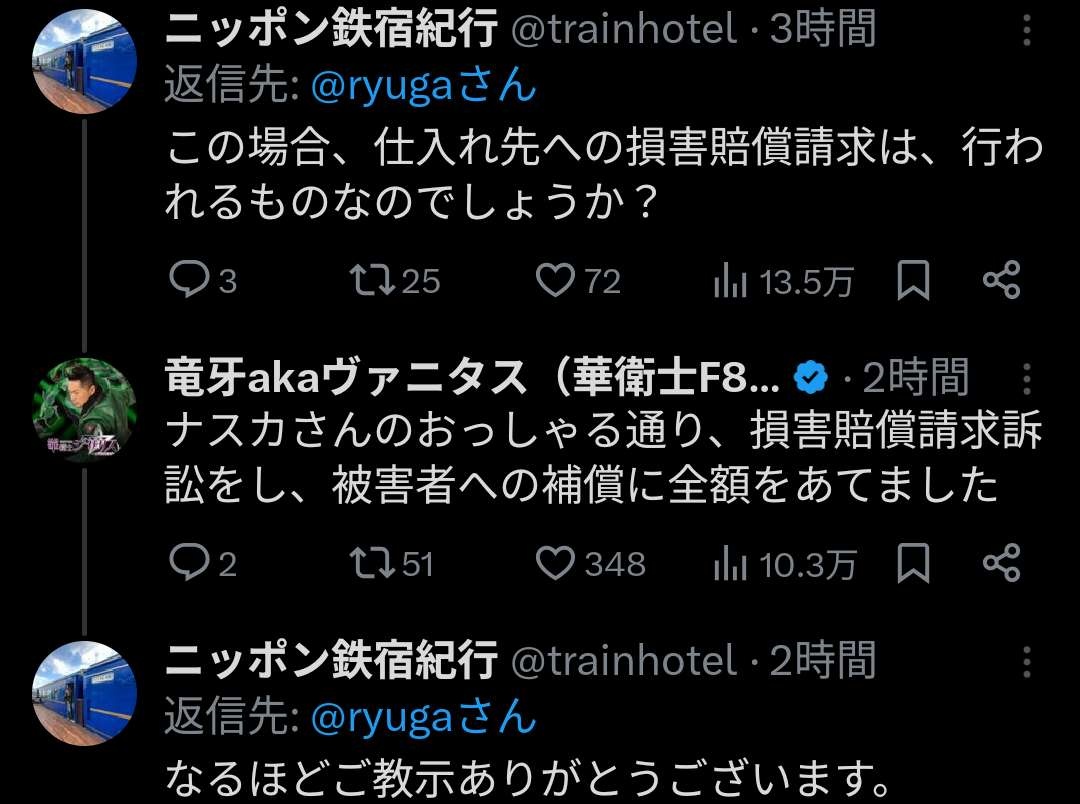Open @ryugaさん link in the なるほど reply
This screenshot has height=804, width=1080.
[x=424, y=717]
